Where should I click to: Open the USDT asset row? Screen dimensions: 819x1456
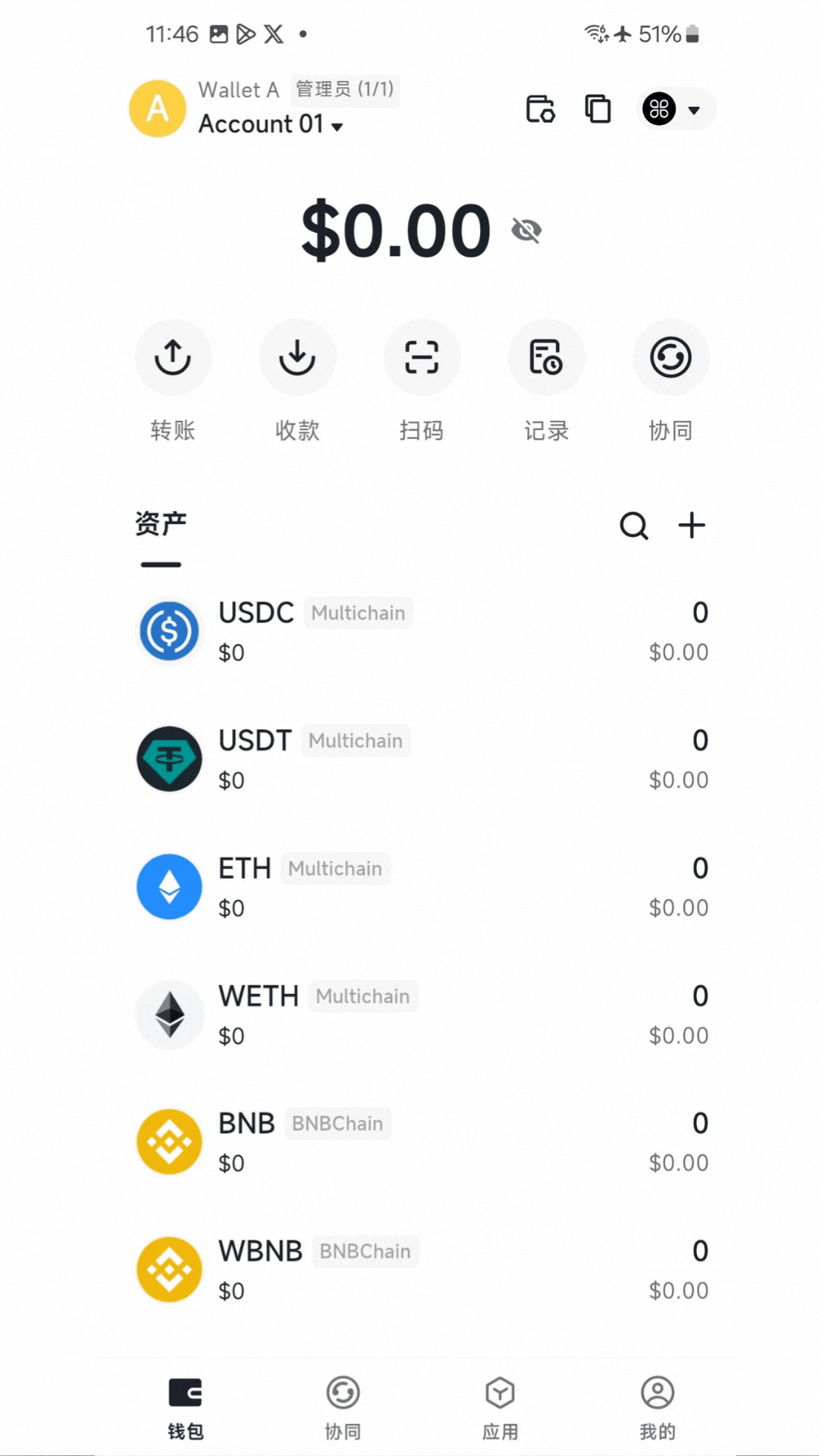click(422, 759)
